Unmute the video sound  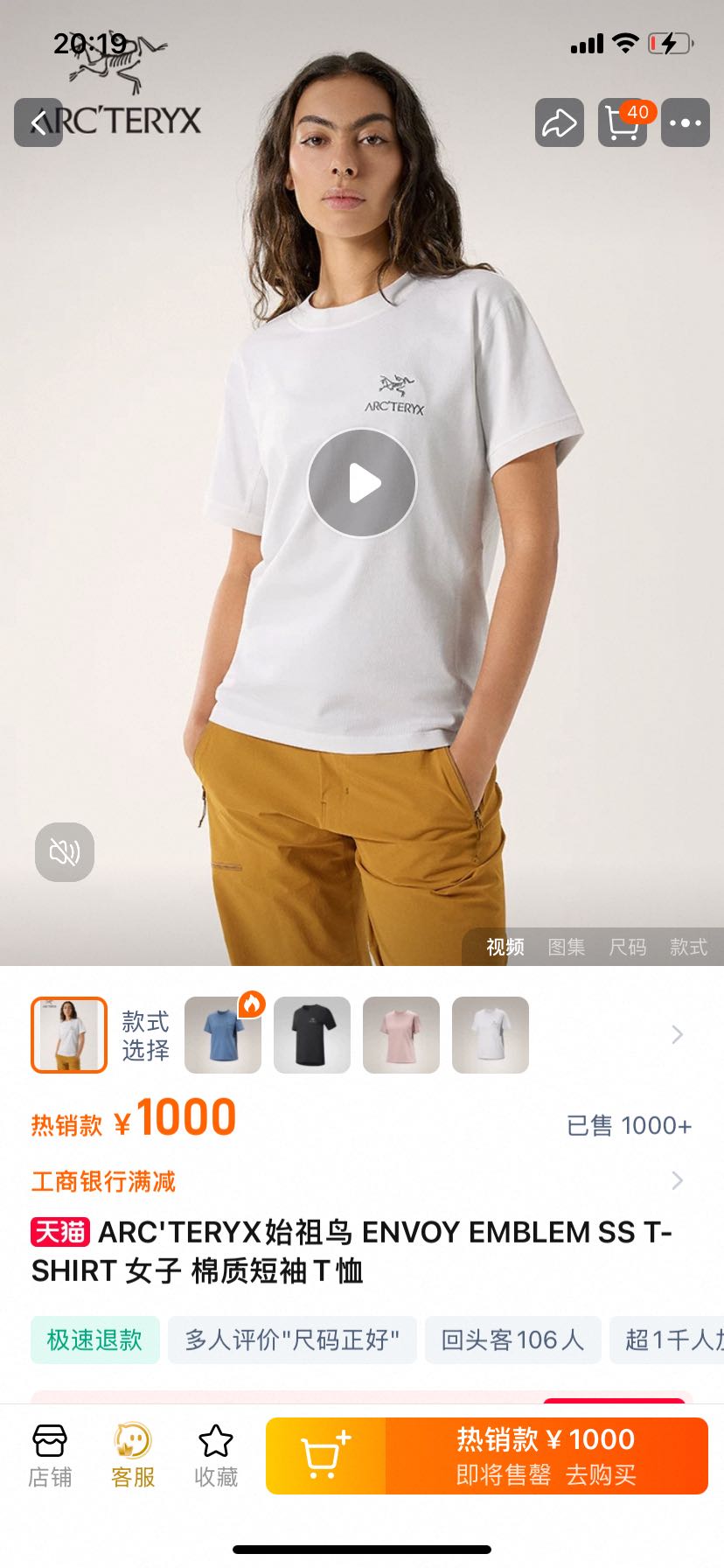click(65, 851)
